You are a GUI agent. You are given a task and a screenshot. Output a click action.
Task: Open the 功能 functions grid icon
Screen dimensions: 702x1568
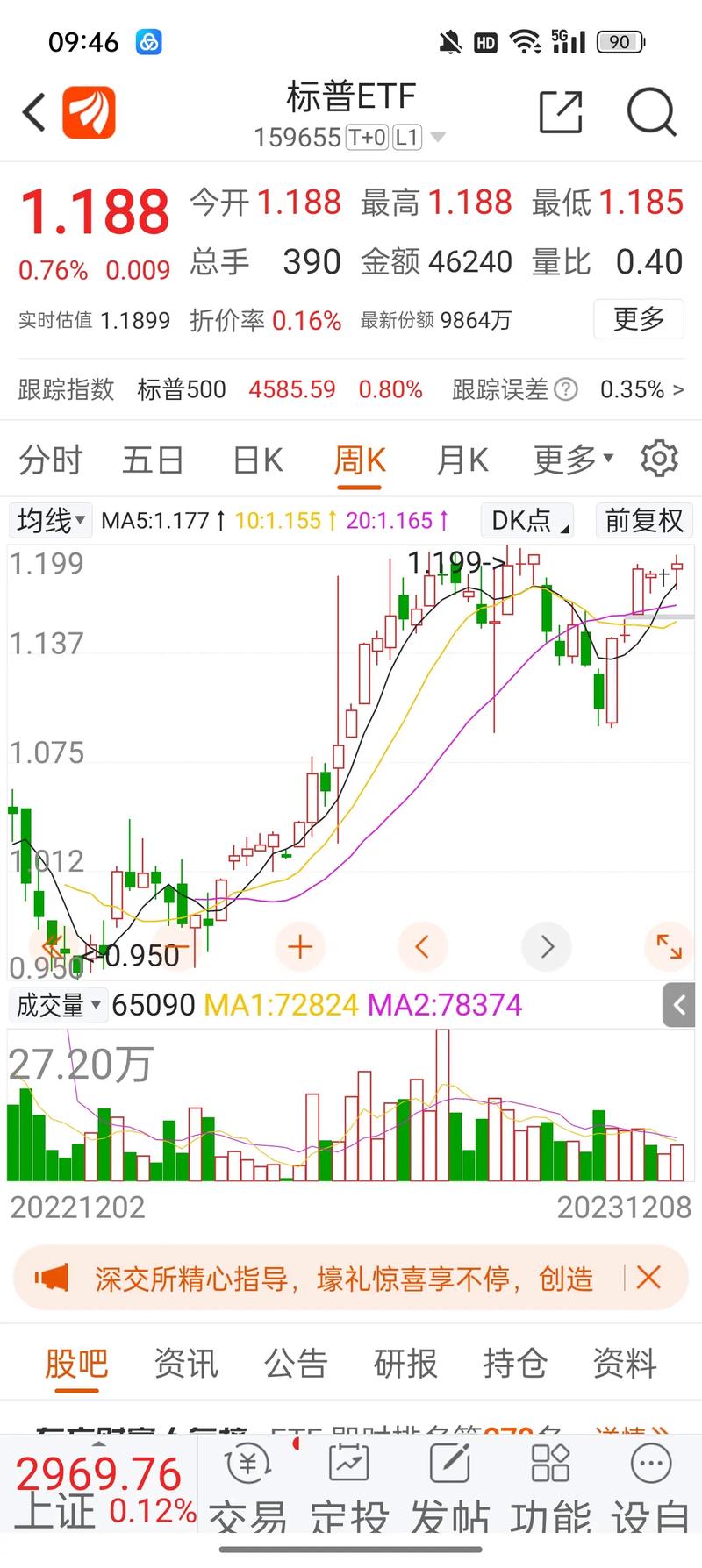(548, 1463)
